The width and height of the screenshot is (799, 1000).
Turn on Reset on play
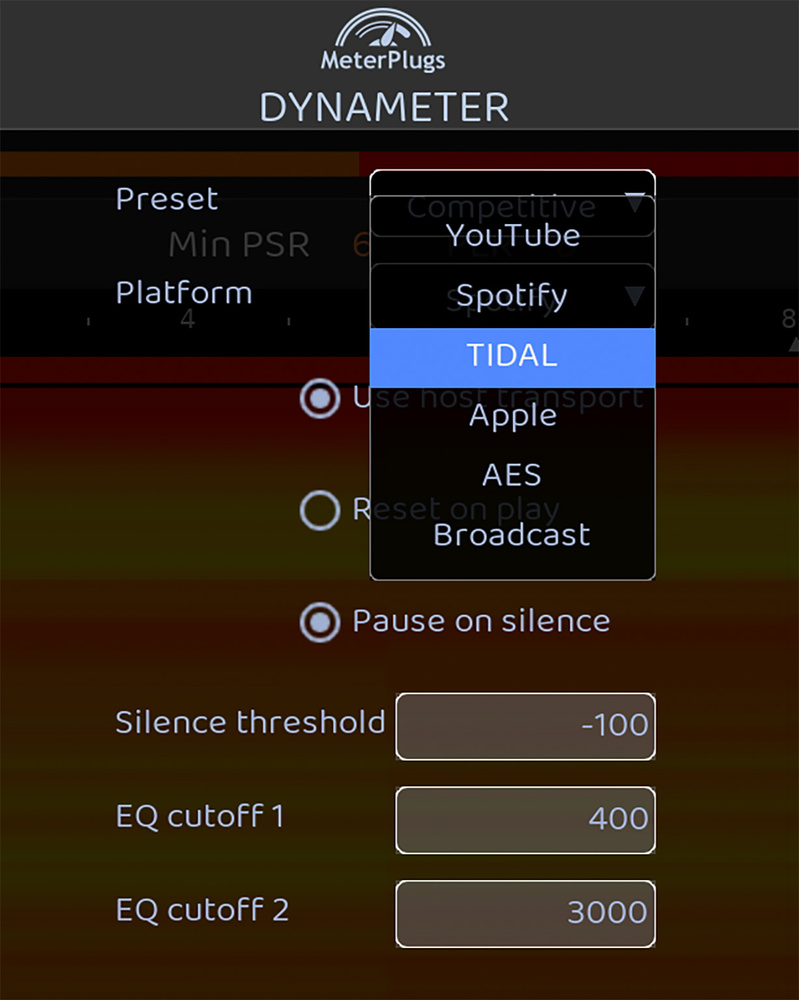tap(319, 511)
